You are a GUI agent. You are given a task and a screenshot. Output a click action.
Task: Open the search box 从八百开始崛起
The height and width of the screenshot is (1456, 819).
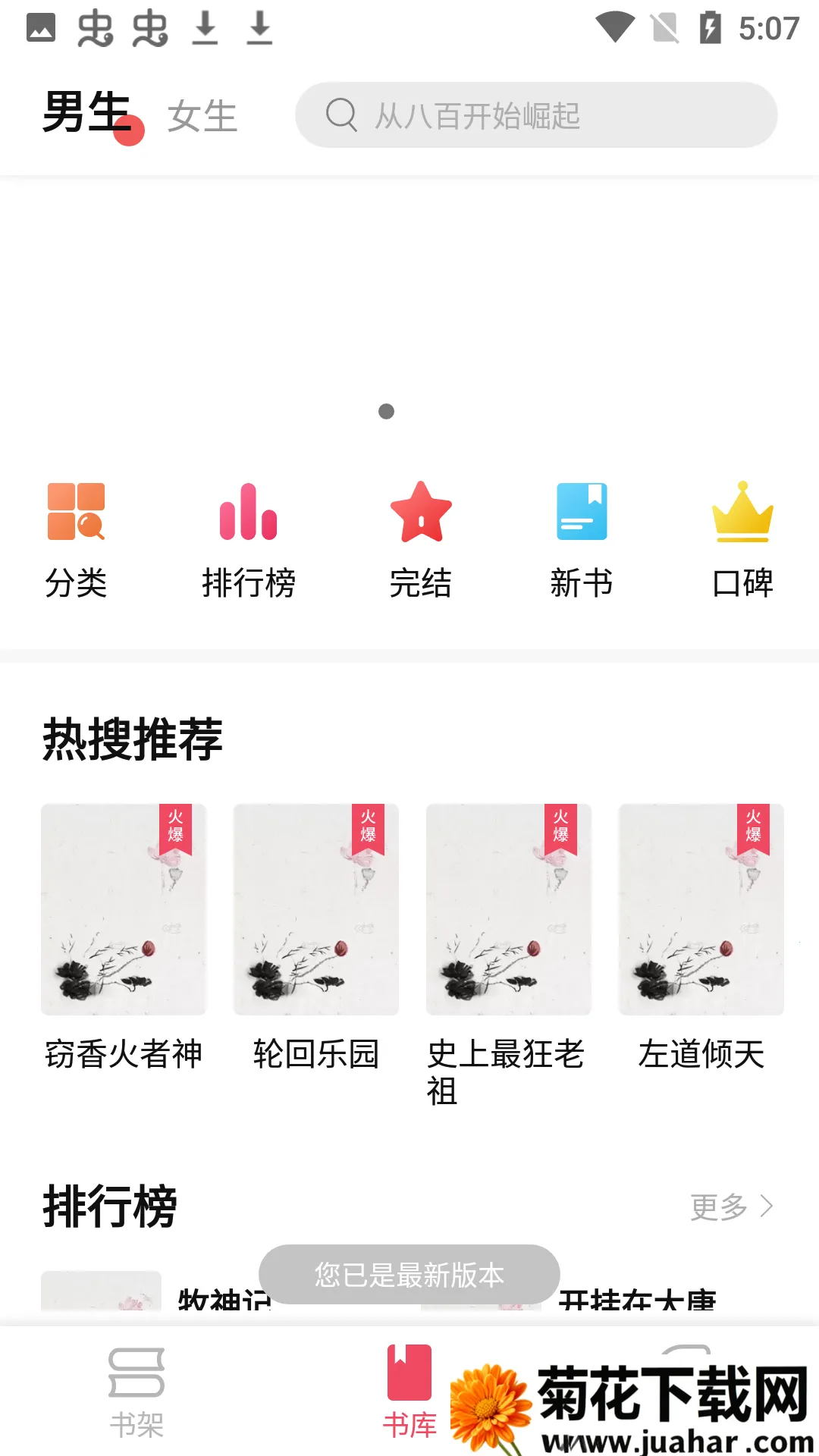point(535,115)
